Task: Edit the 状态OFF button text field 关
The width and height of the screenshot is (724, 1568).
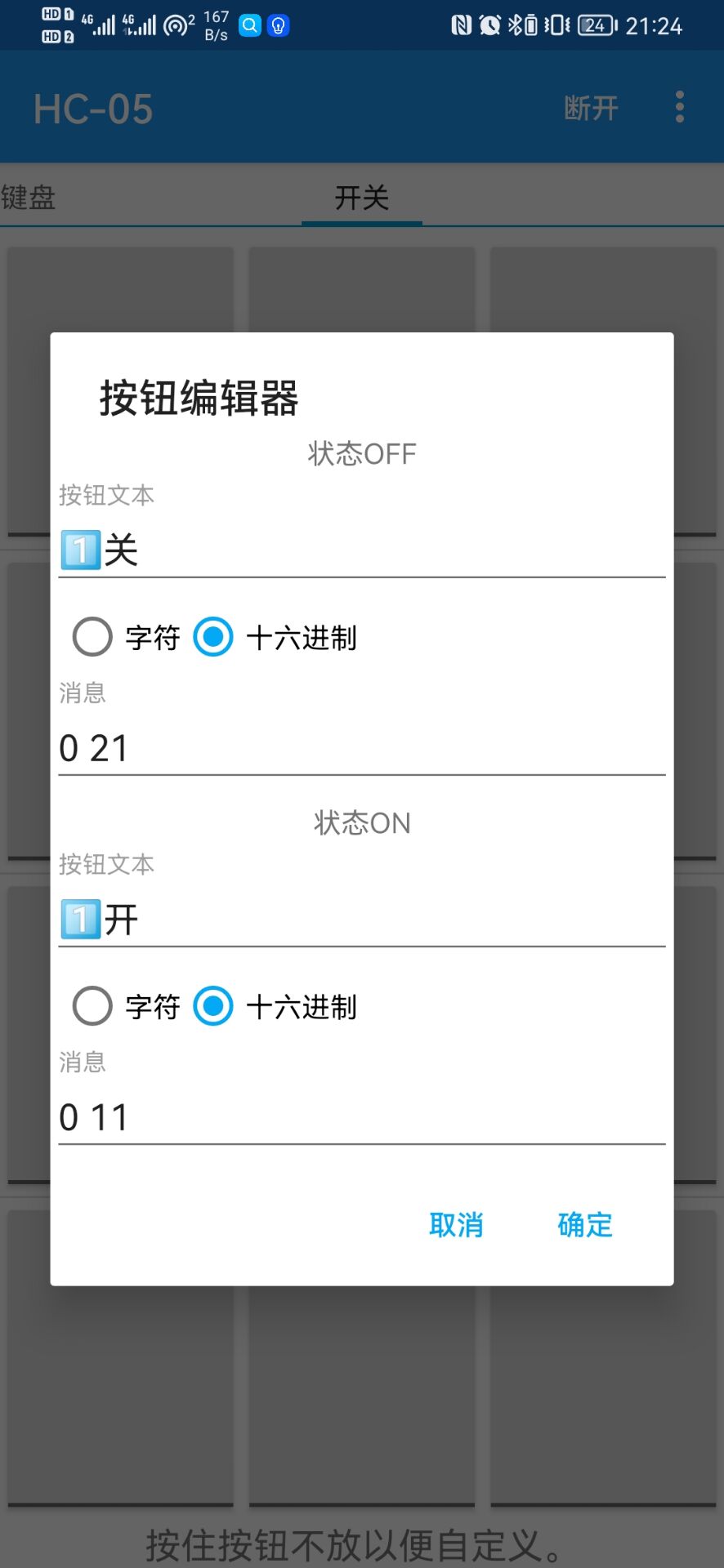Action: coord(361,550)
